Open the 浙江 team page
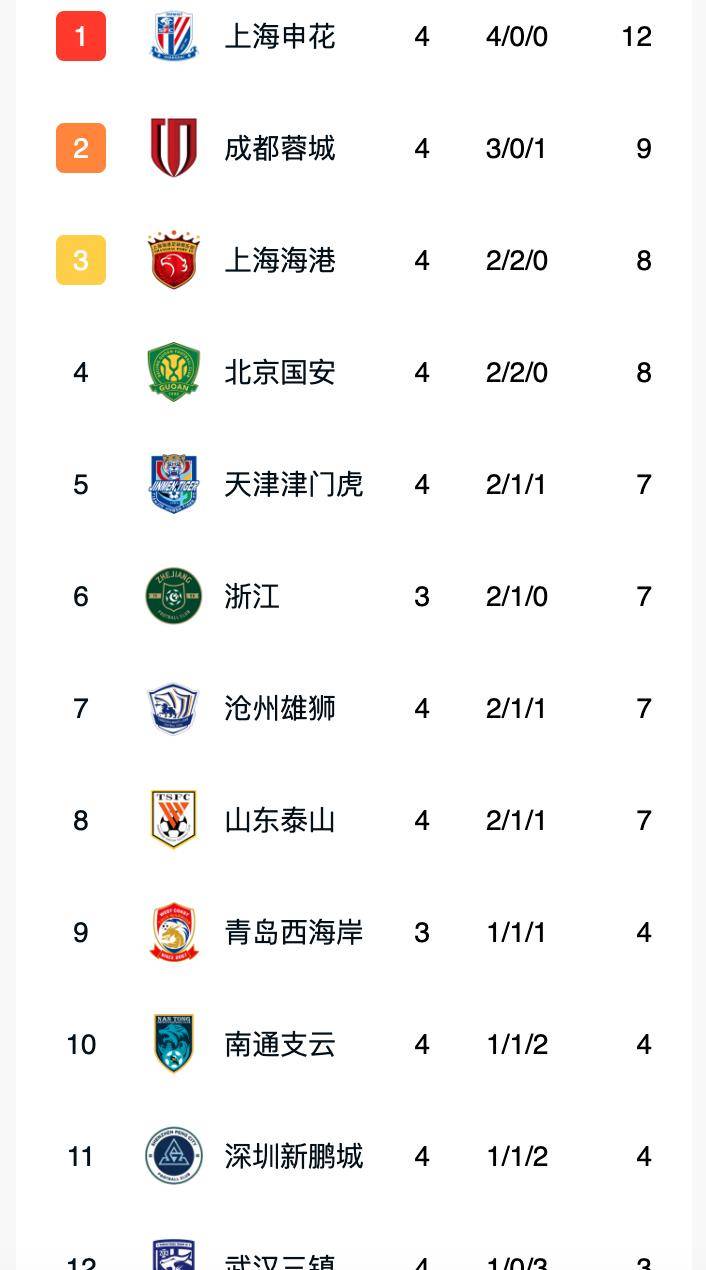Screen dimensions: 706x1270 click(x=252, y=597)
